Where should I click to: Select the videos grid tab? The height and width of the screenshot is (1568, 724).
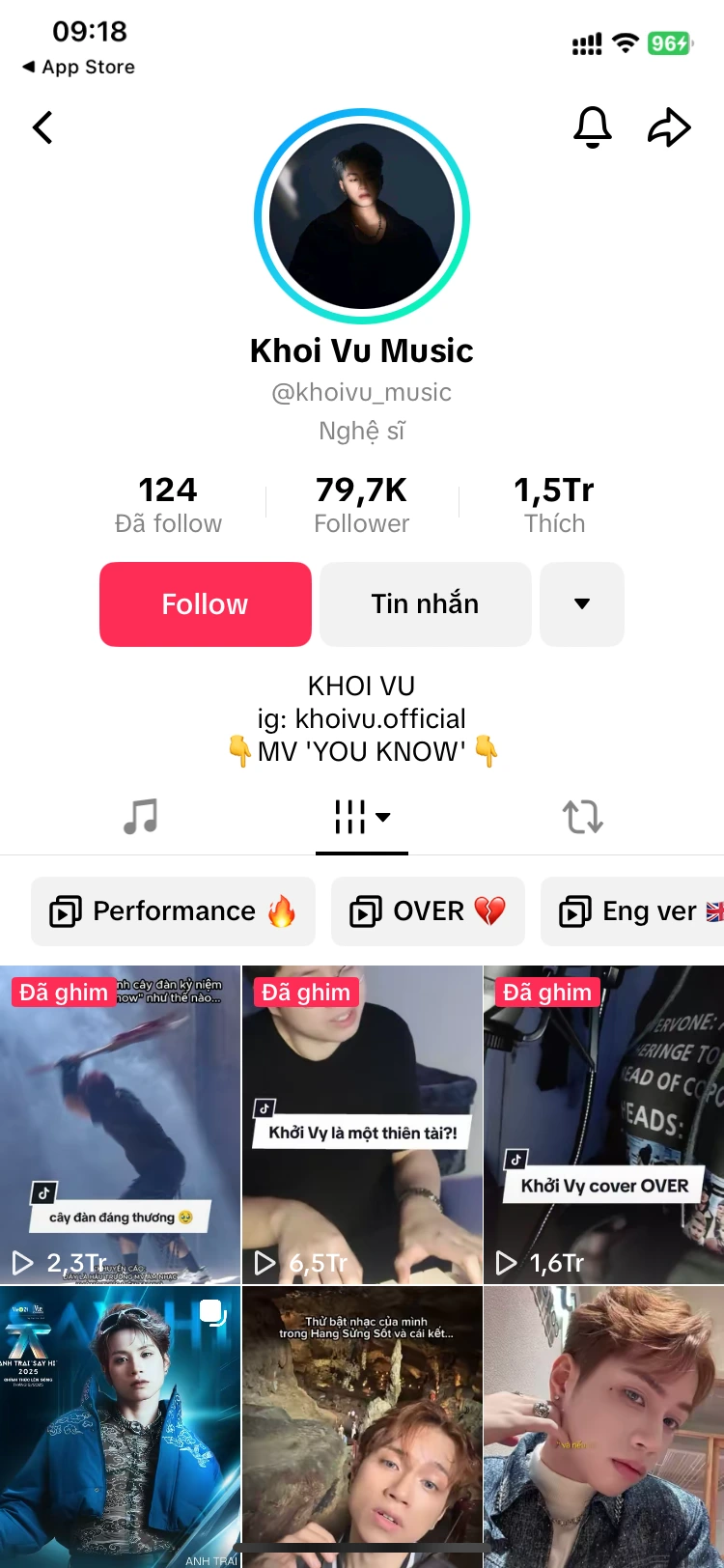click(362, 817)
